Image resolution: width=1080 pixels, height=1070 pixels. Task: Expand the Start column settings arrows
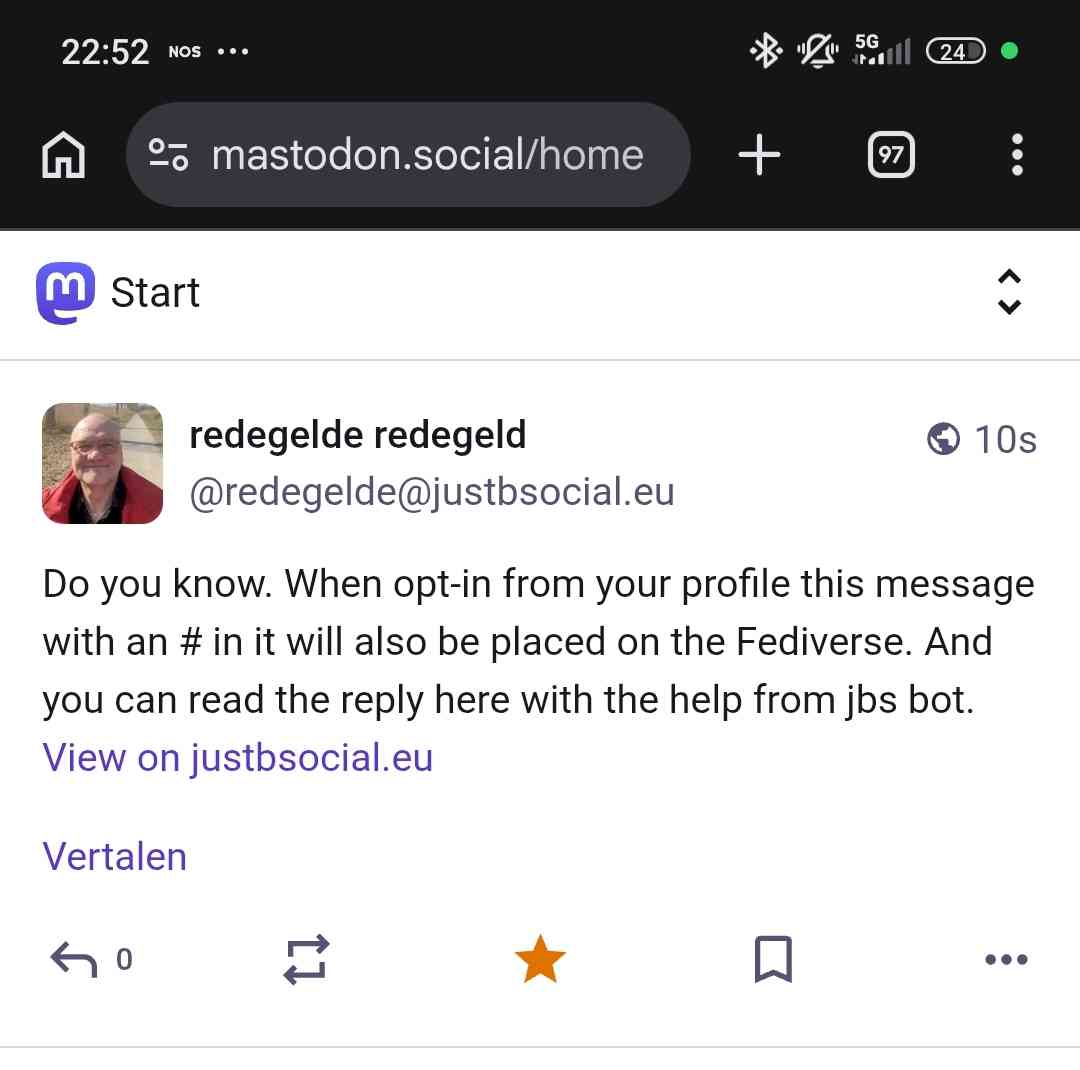pyautogui.click(x=1009, y=292)
